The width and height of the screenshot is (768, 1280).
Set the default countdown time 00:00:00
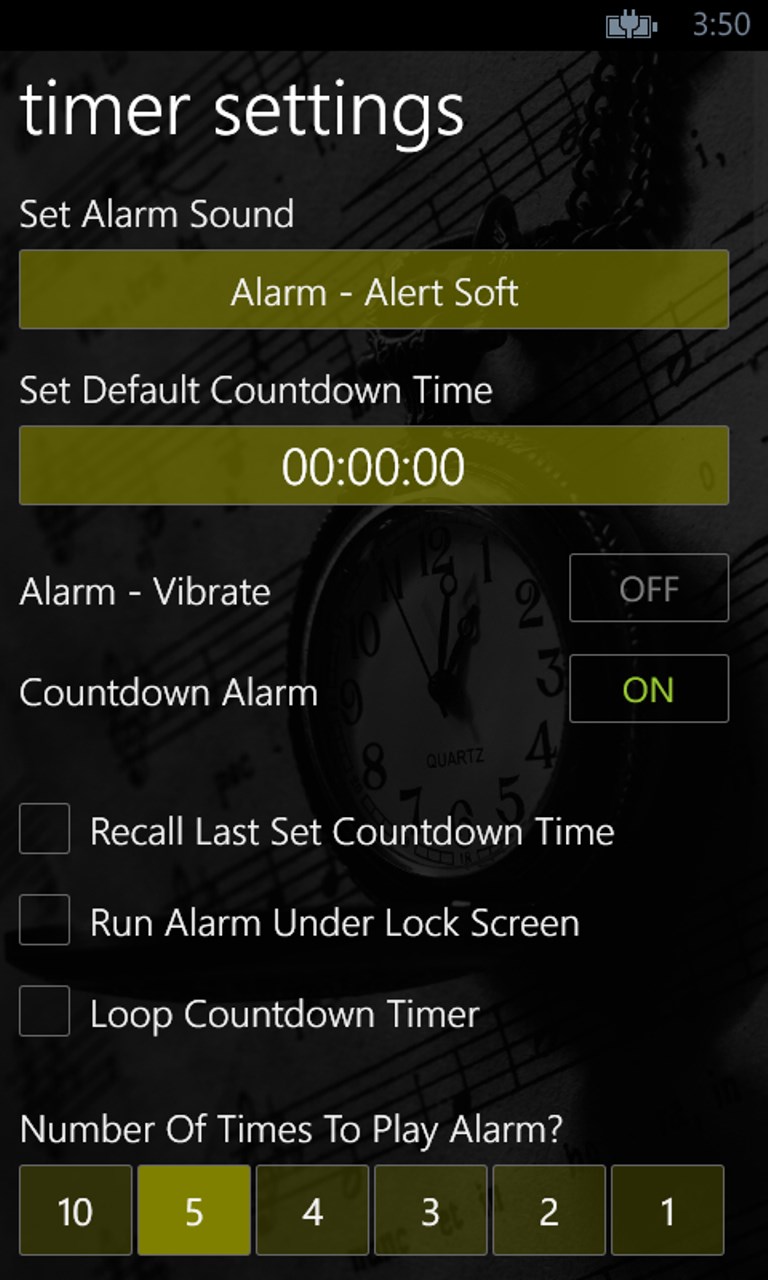point(373,466)
